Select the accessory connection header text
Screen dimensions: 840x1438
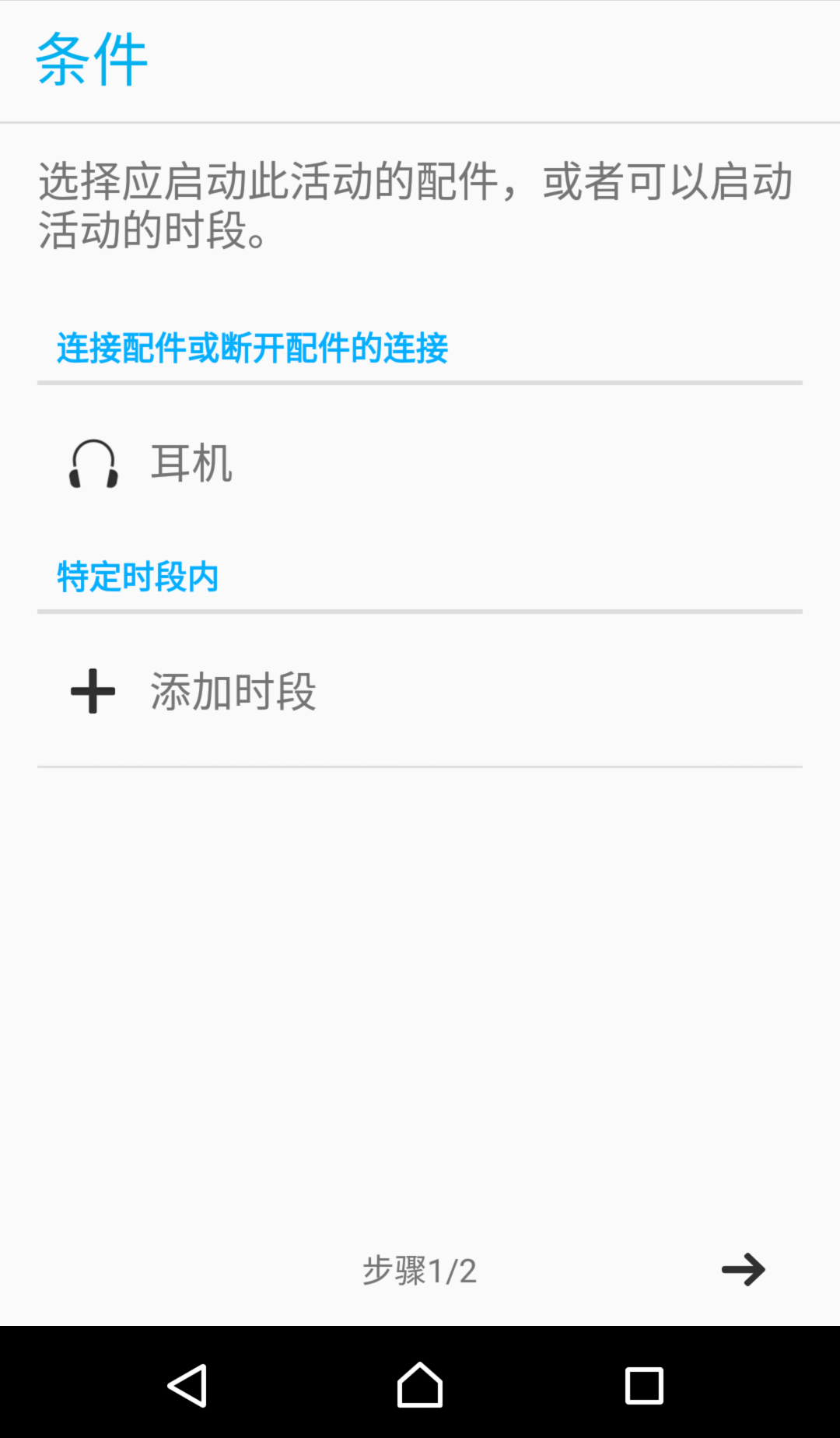point(251,348)
